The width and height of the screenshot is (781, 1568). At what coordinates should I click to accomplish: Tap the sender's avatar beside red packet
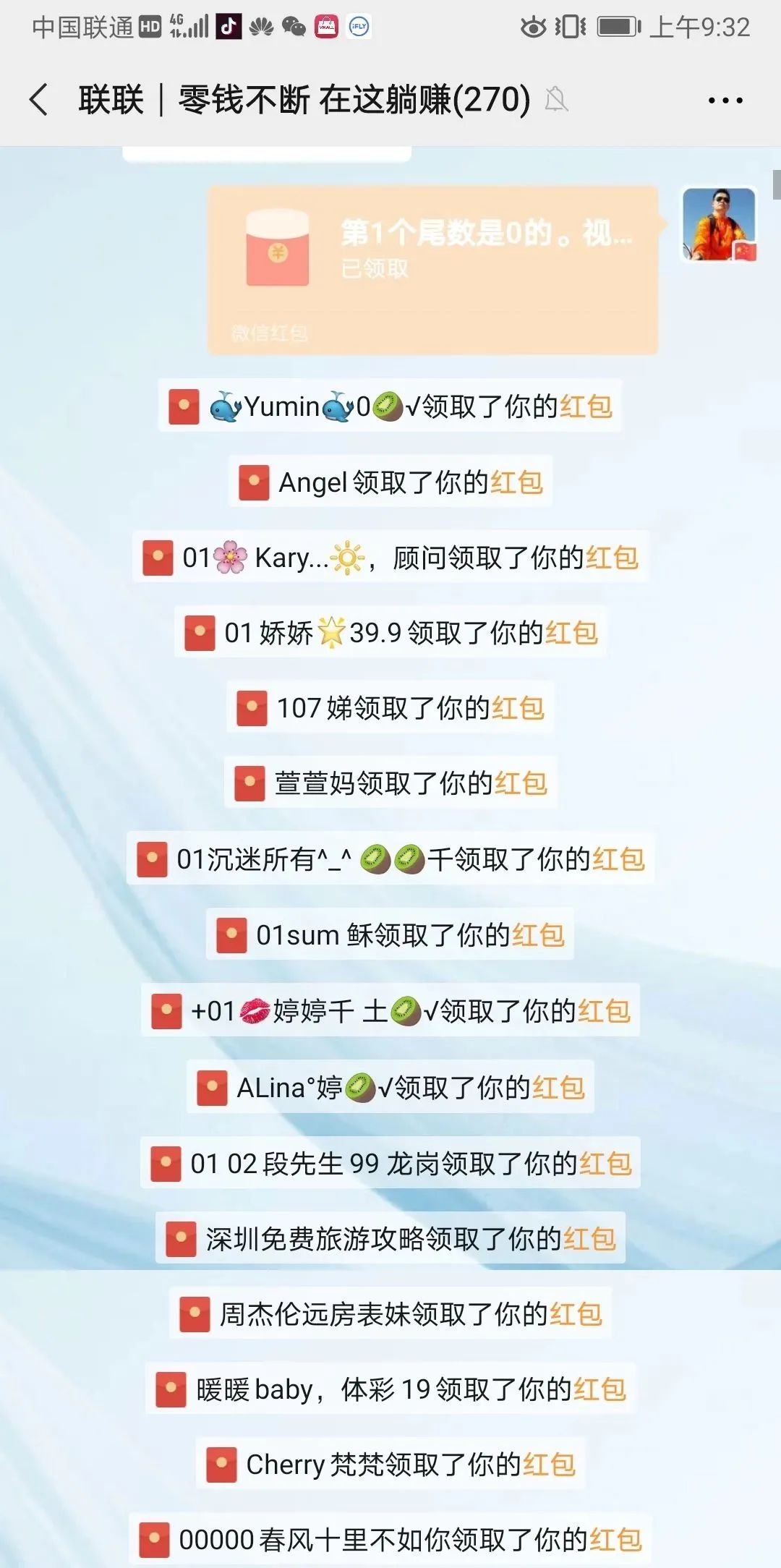click(719, 223)
